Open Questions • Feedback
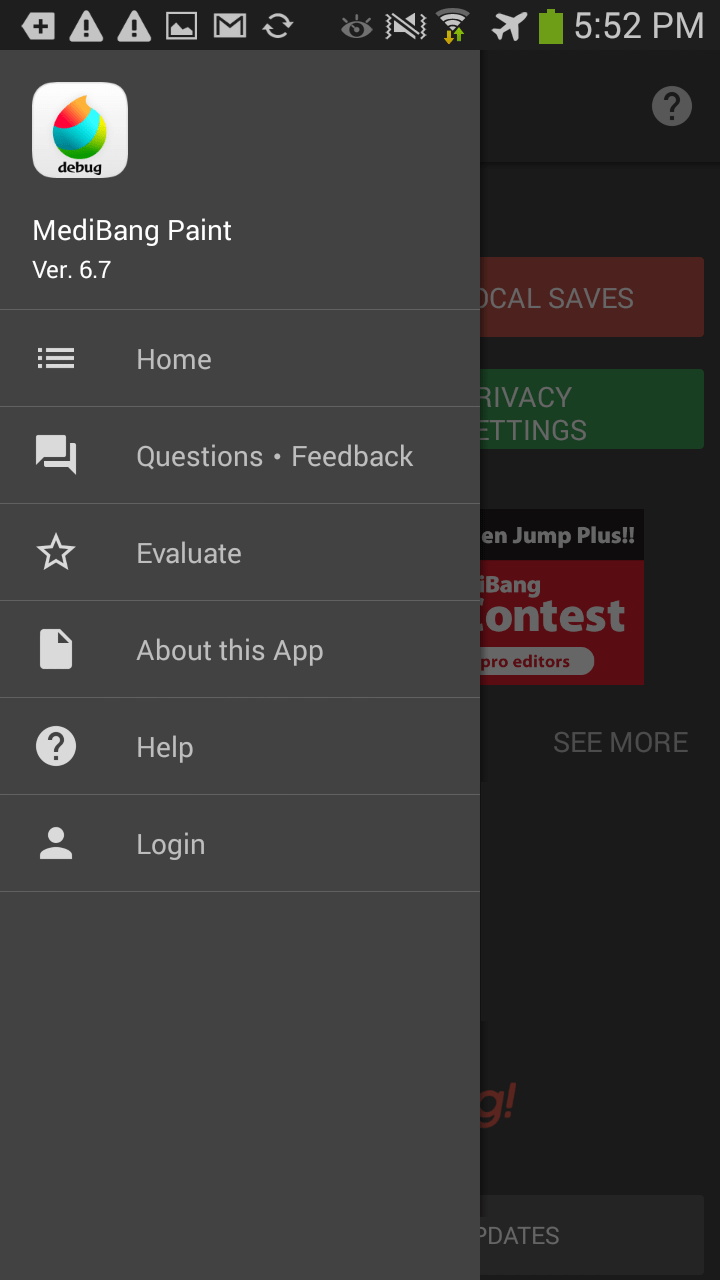Viewport: 720px width, 1280px height. point(274,456)
